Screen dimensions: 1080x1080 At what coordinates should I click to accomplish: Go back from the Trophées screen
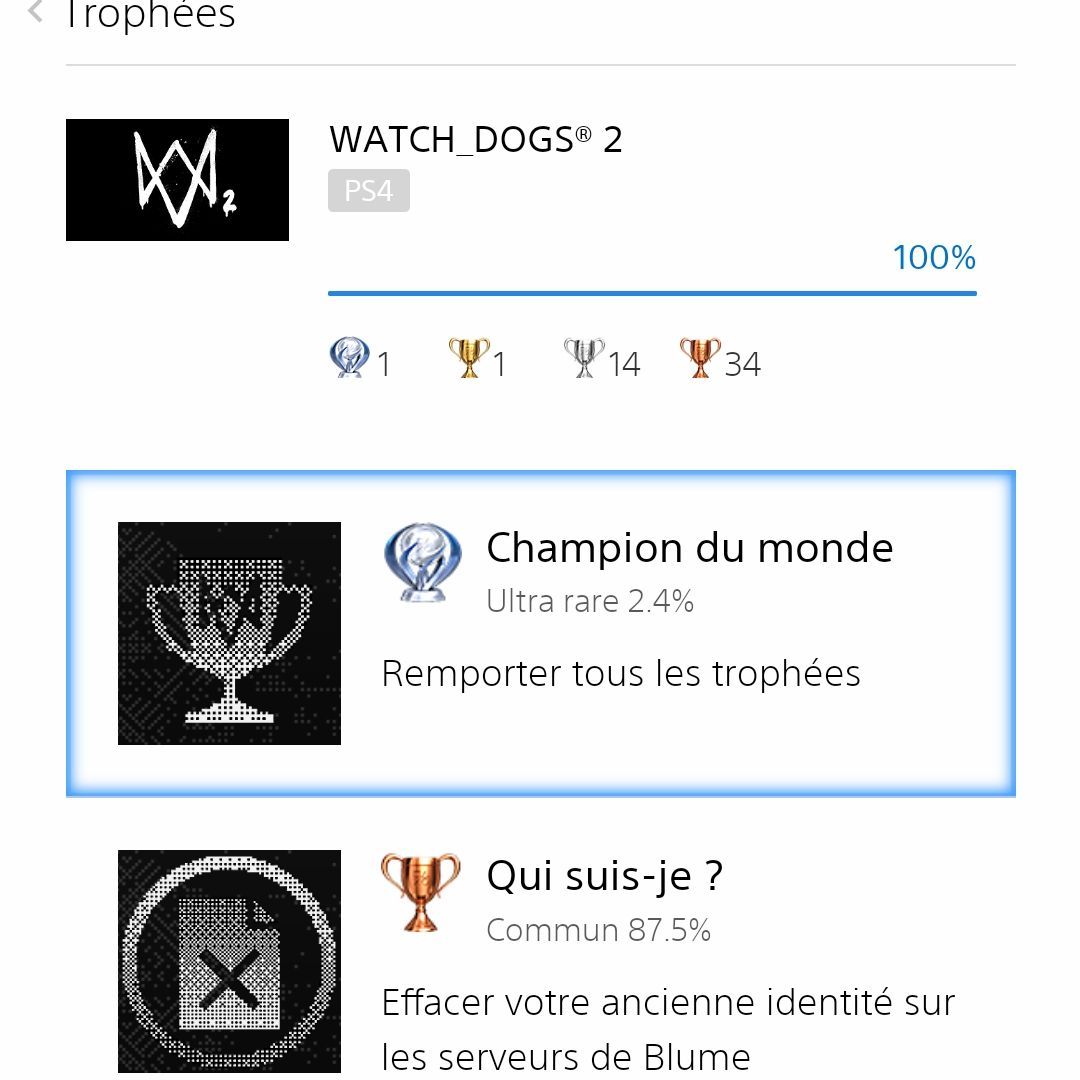36,13
